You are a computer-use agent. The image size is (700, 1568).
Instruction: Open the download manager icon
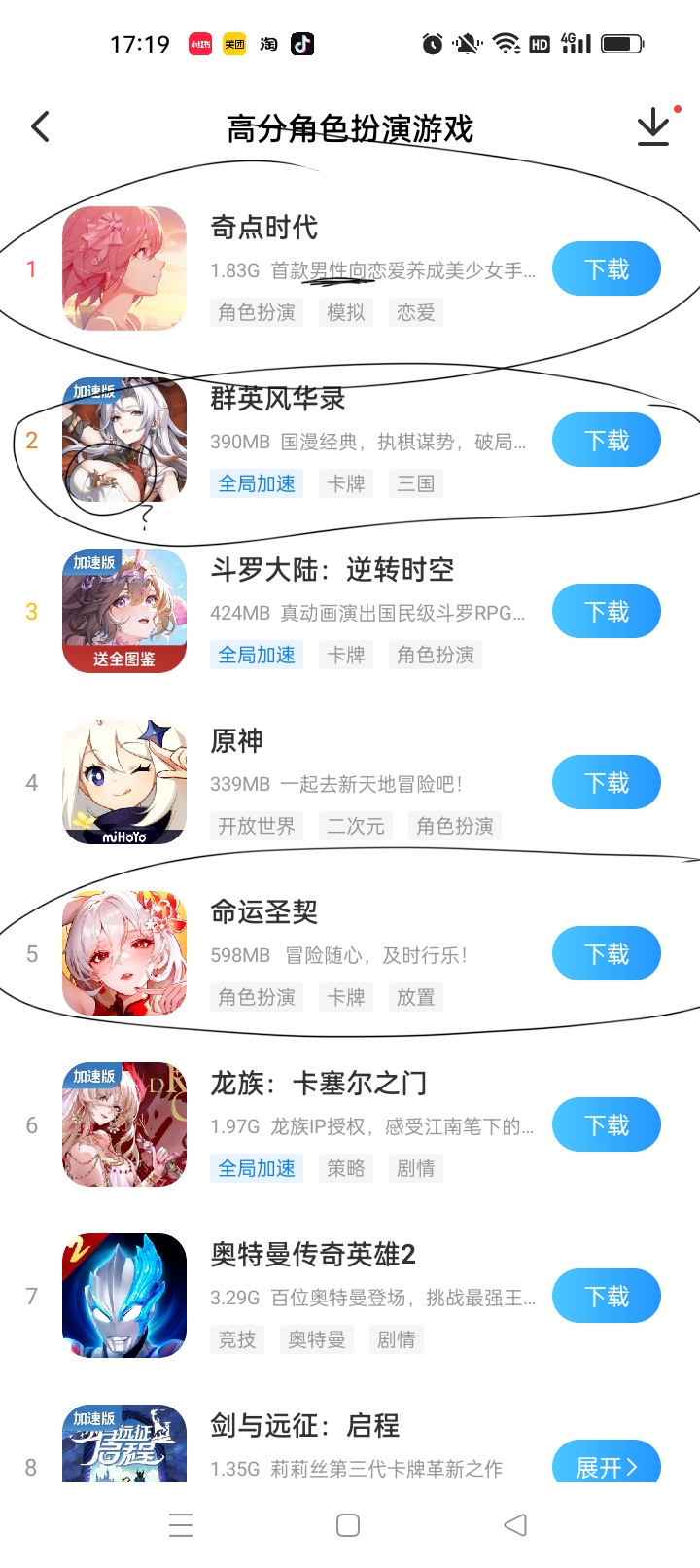tap(653, 126)
